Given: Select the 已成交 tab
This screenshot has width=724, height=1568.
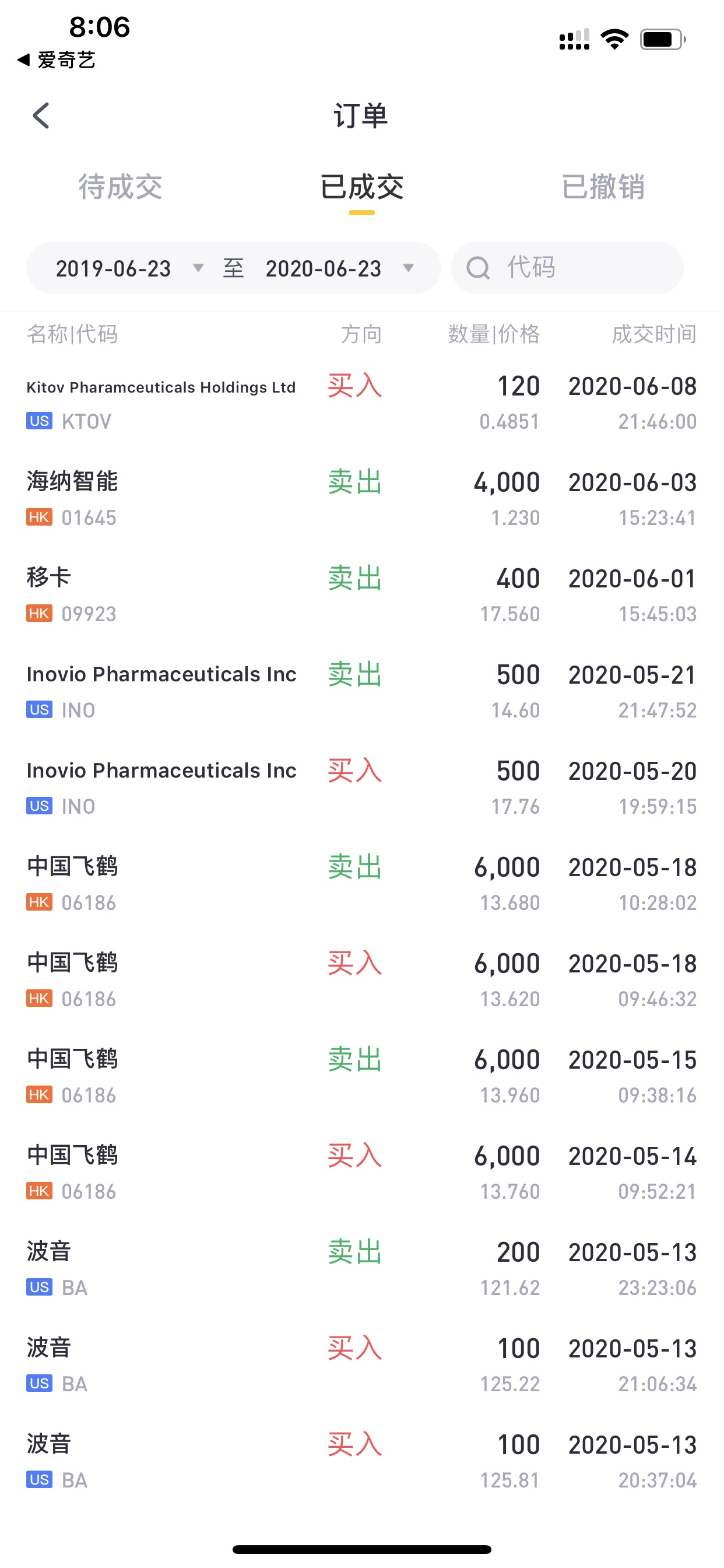Looking at the screenshot, I should [x=361, y=186].
